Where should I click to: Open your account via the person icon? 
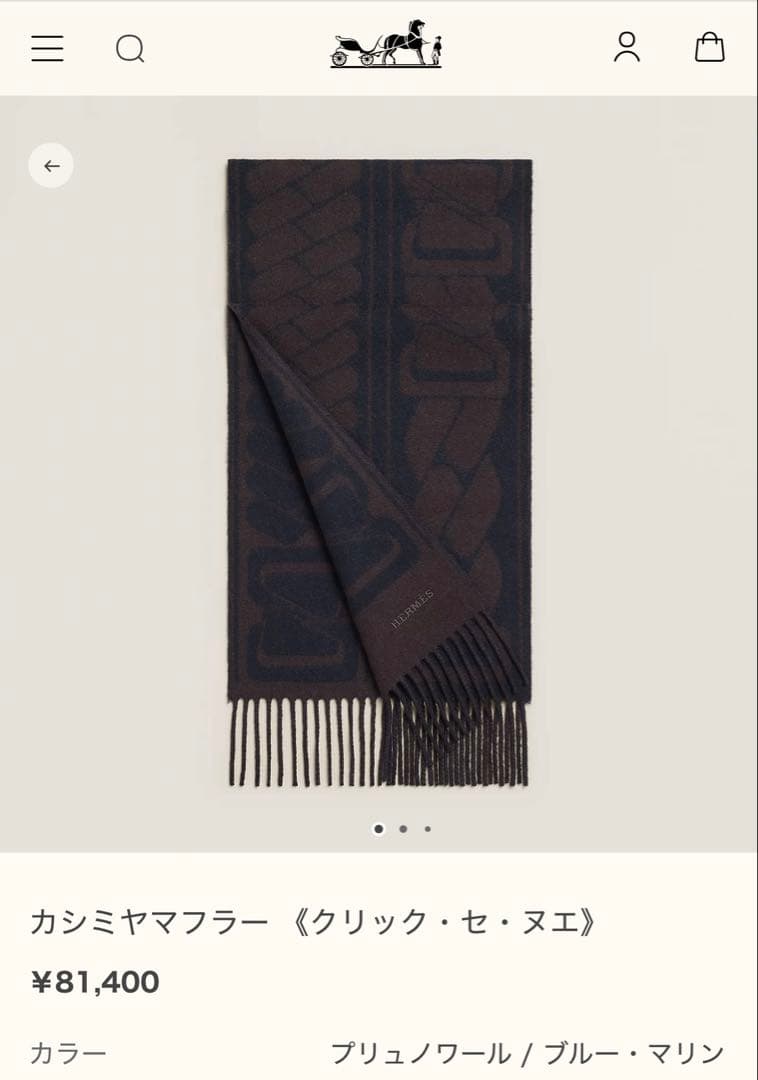pos(628,48)
